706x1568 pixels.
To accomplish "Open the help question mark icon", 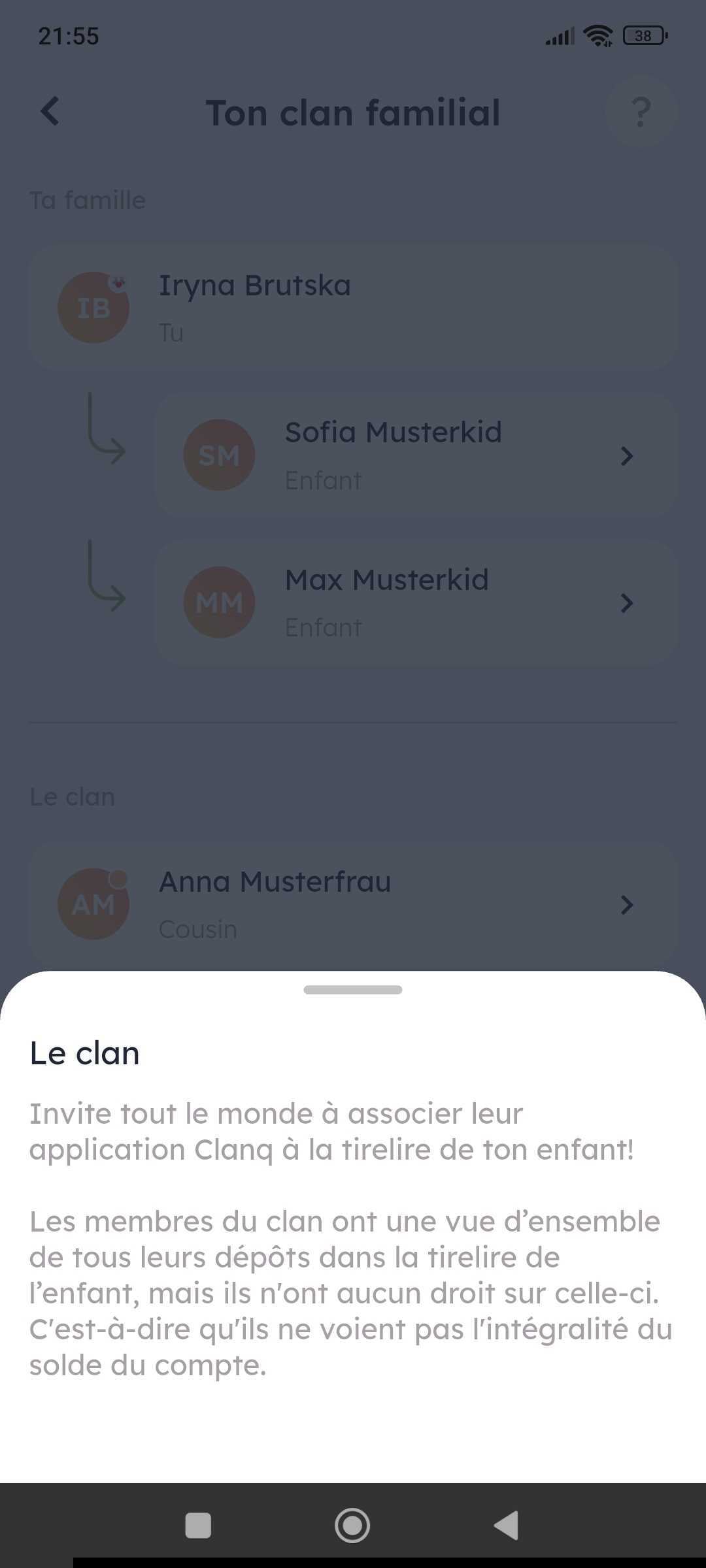I will point(641,112).
